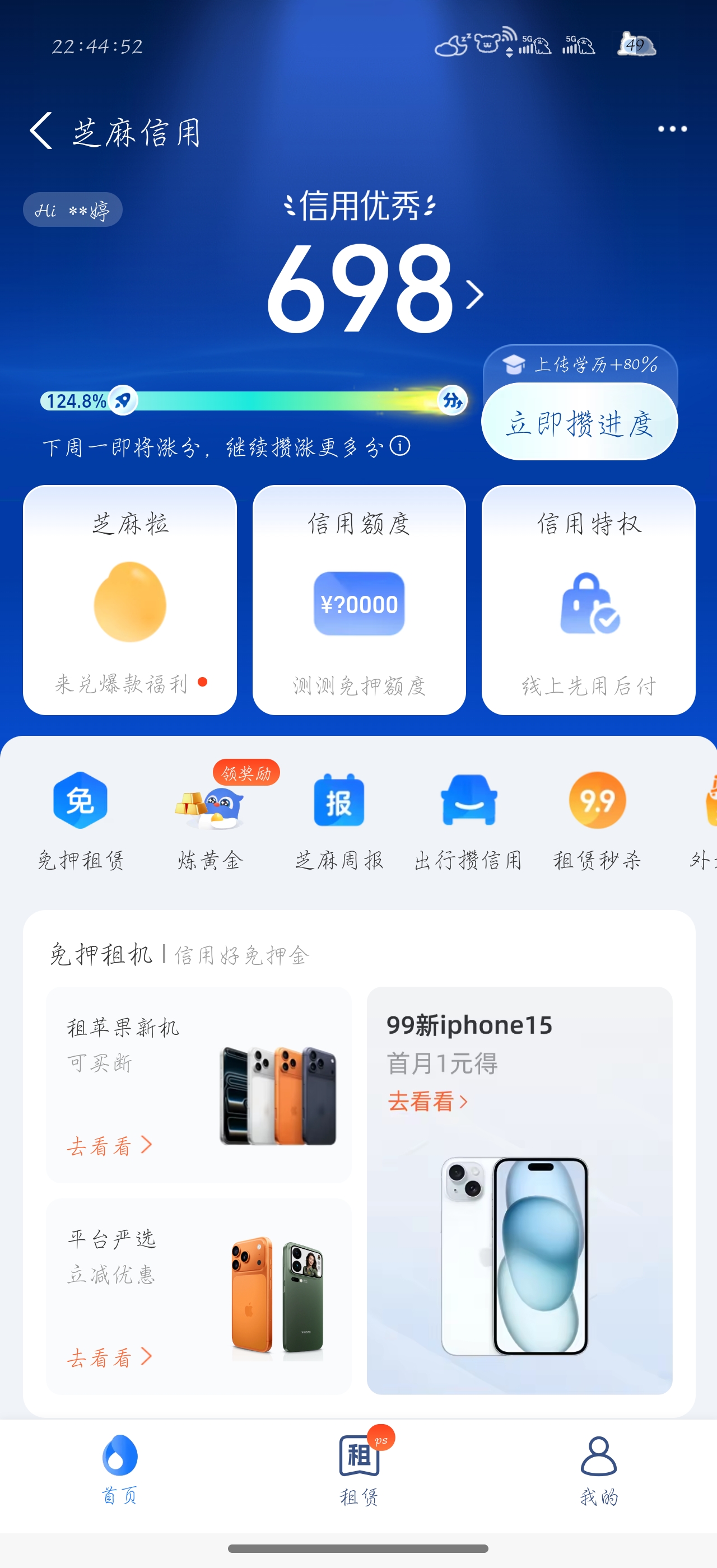The image size is (717, 1568).
Task: Open the 信用特权 card
Action: (588, 599)
